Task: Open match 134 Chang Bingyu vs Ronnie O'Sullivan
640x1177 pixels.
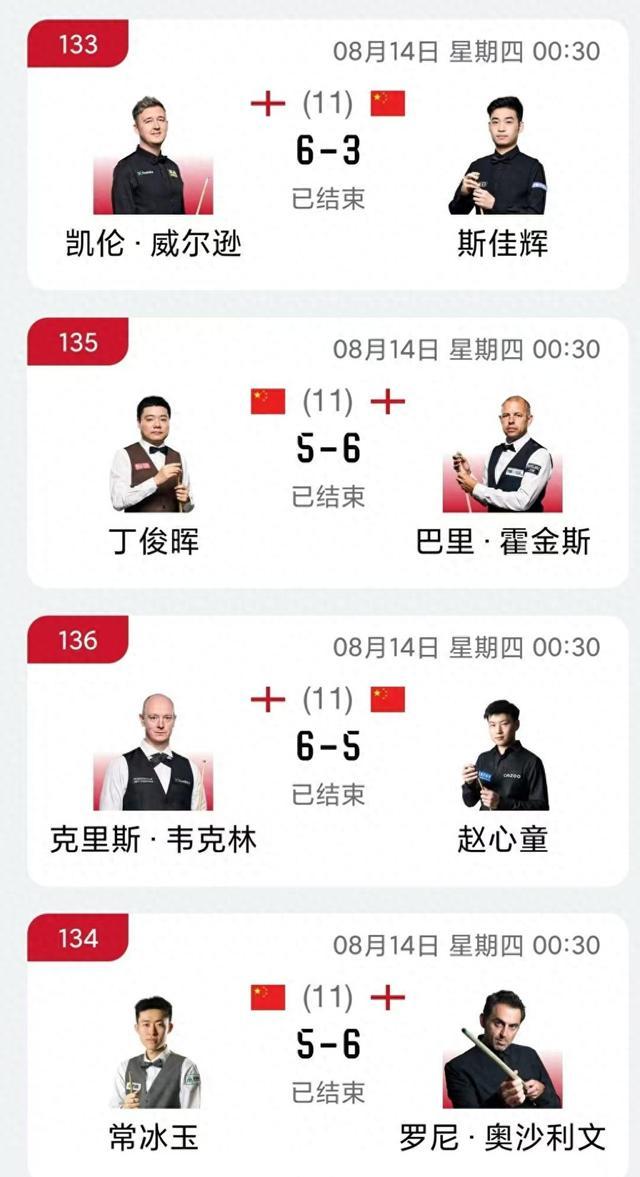Action: 327,1045
